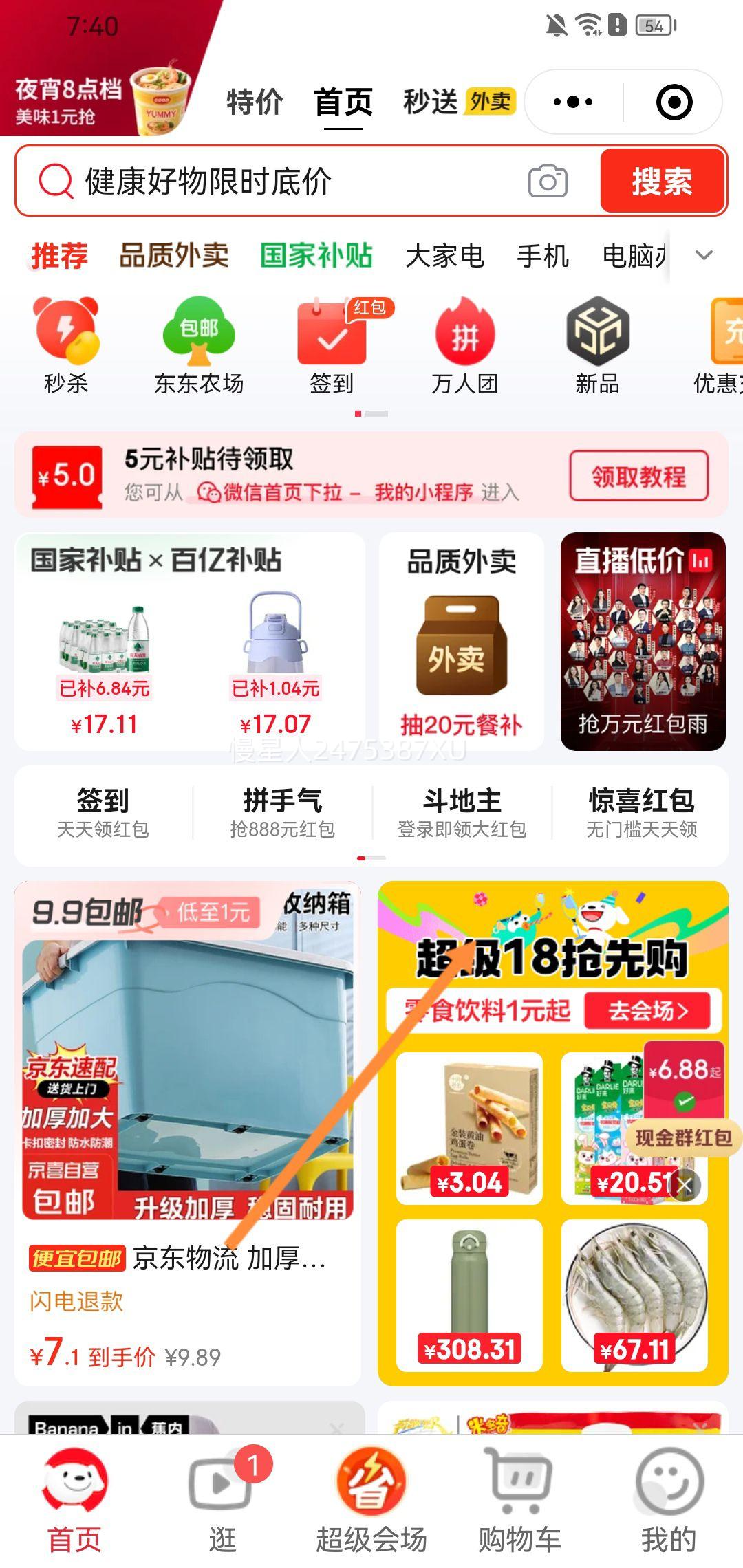Tap the 领取教程 button

pos(638,476)
